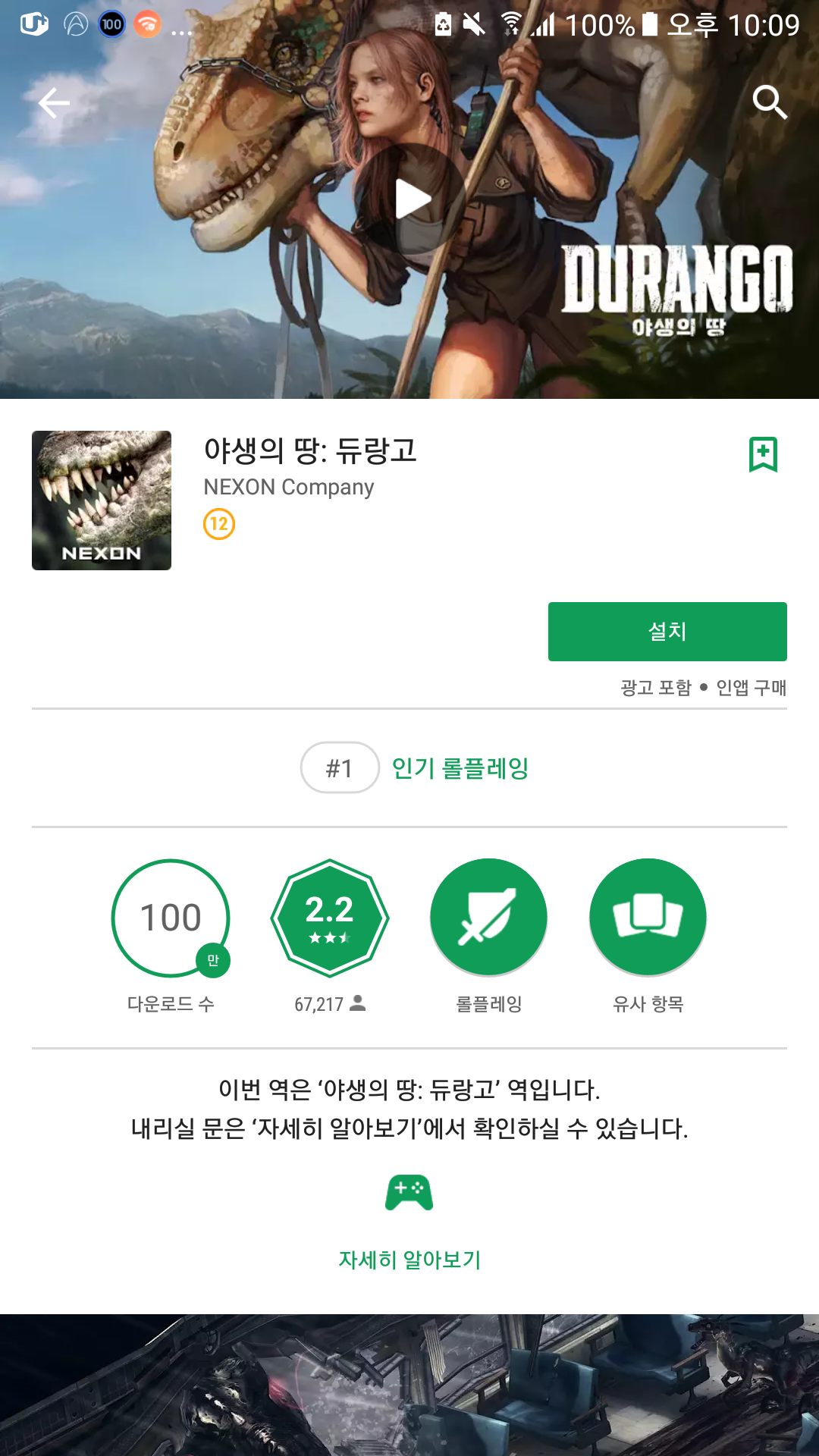
Task: Open search with the magnifier icon
Action: click(770, 102)
